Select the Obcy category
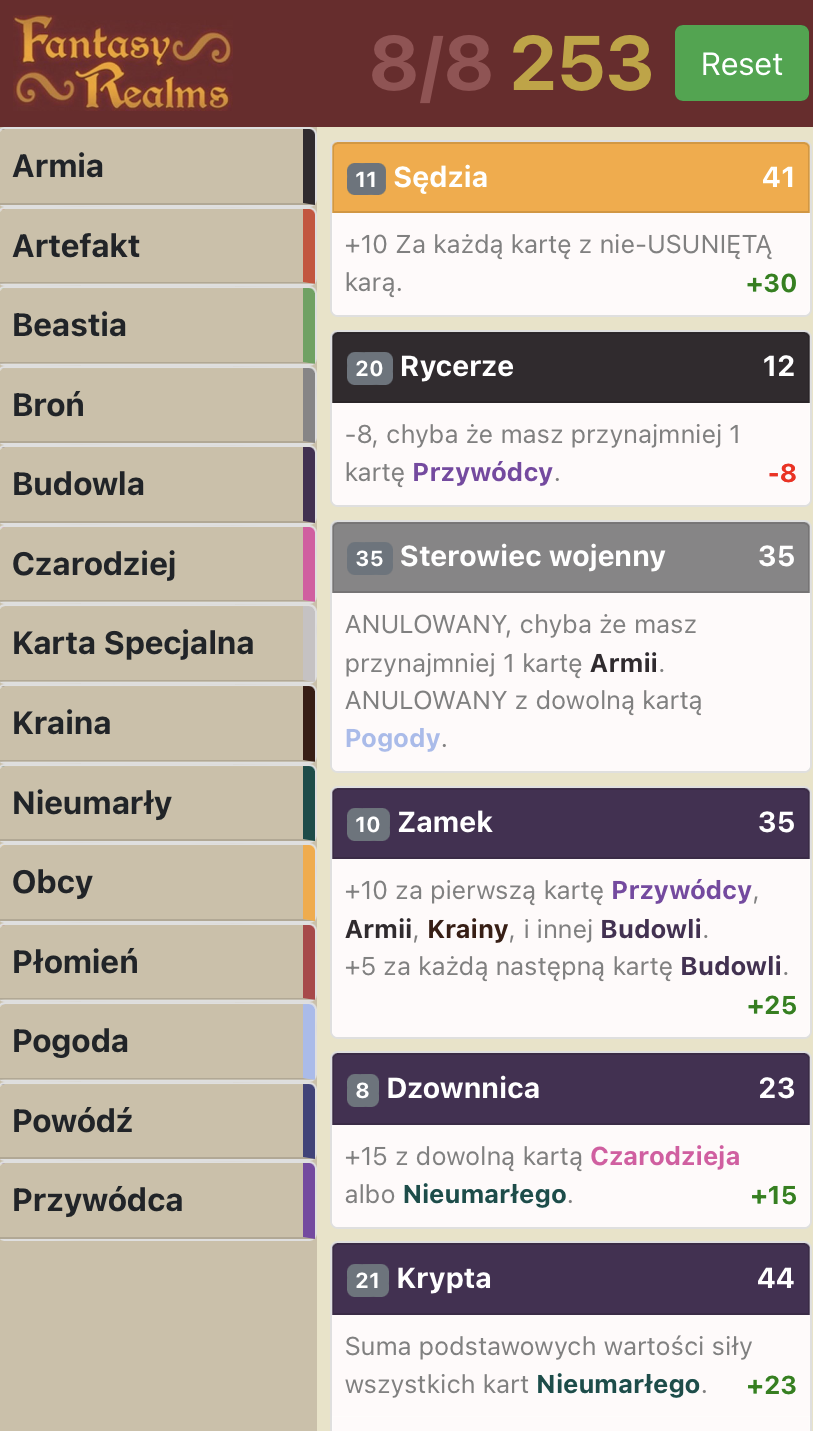This screenshot has height=1431, width=813. (155, 882)
